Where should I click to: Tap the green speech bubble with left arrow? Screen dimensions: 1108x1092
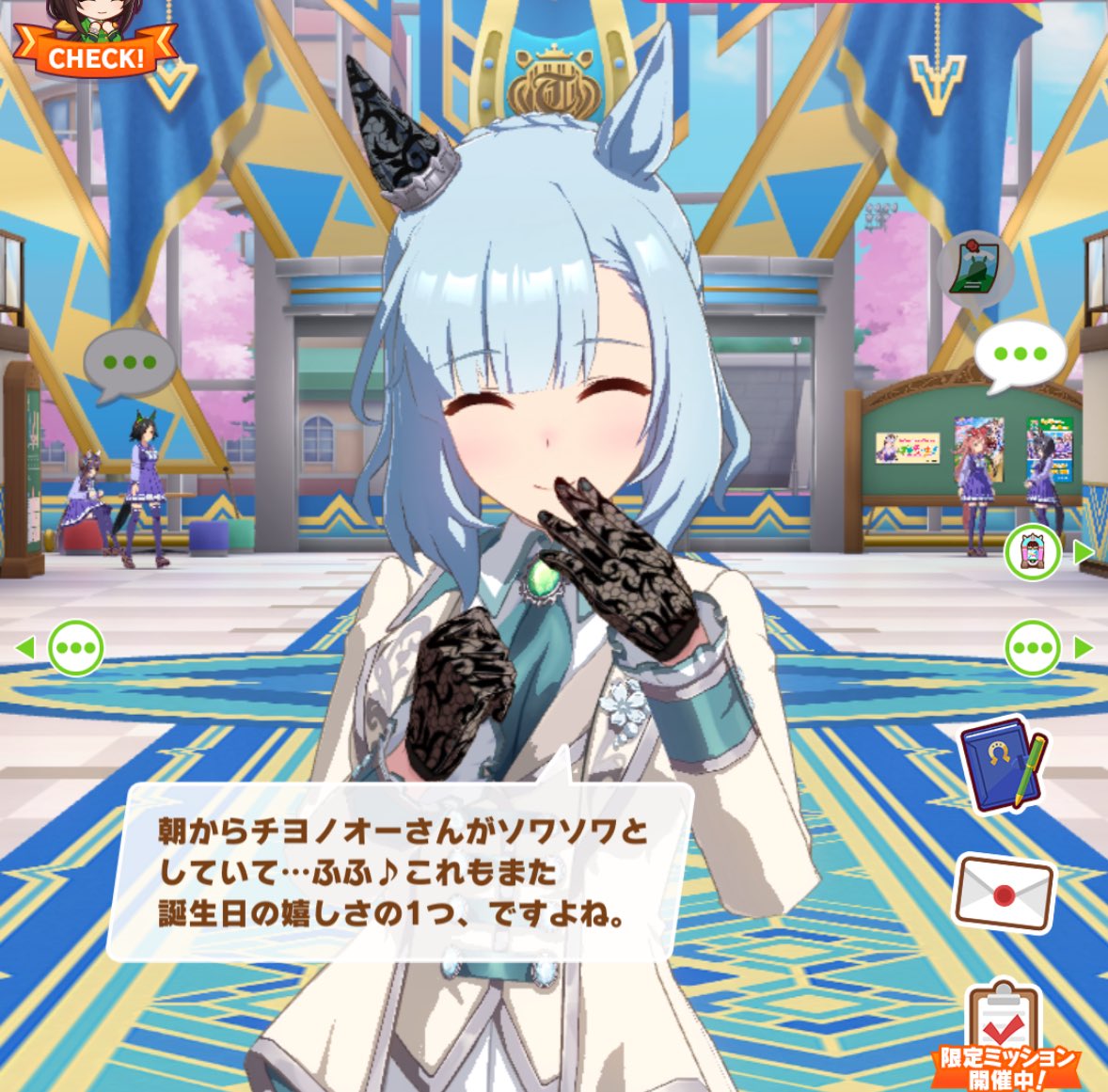75,648
